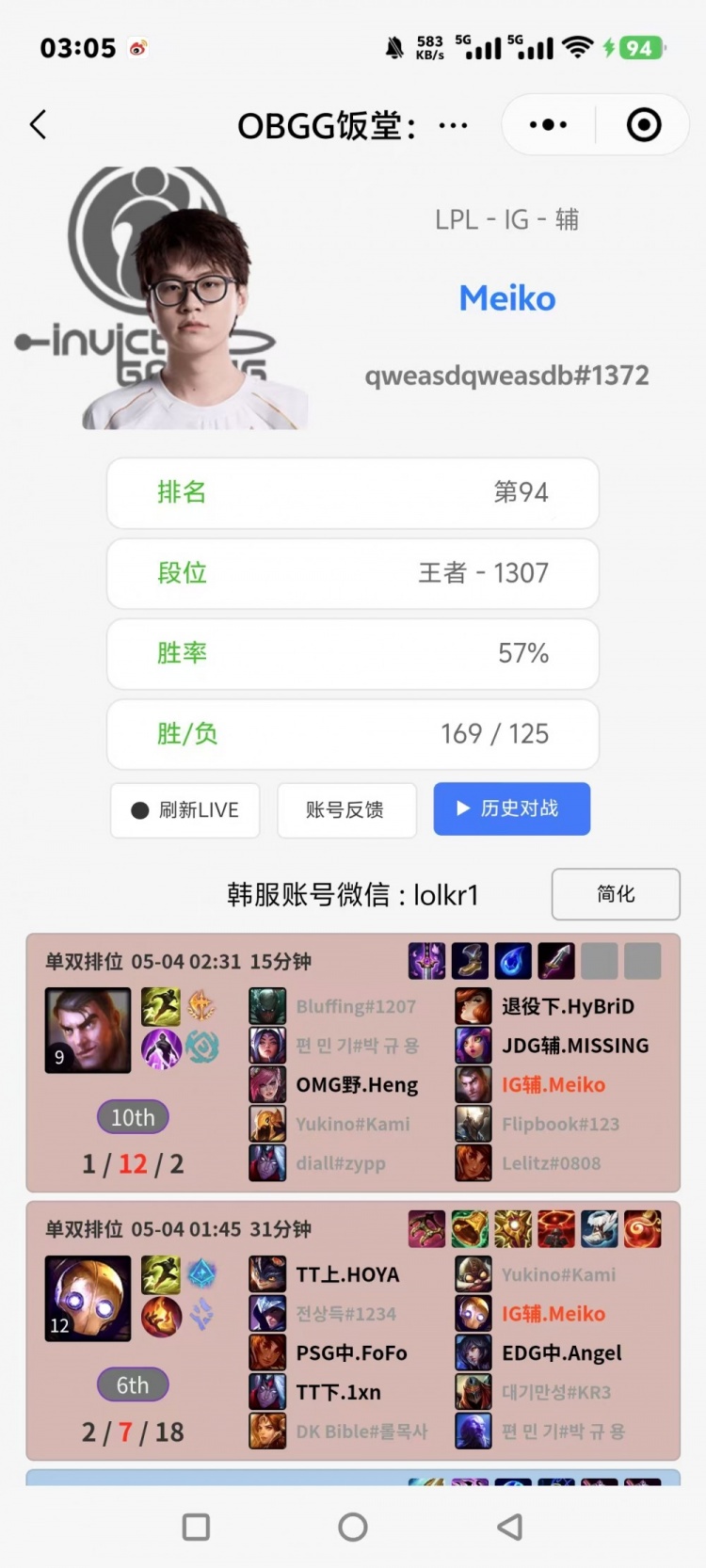The image size is (706, 1568).
Task: Close the mini program via the circle icon
Action: 644,124
